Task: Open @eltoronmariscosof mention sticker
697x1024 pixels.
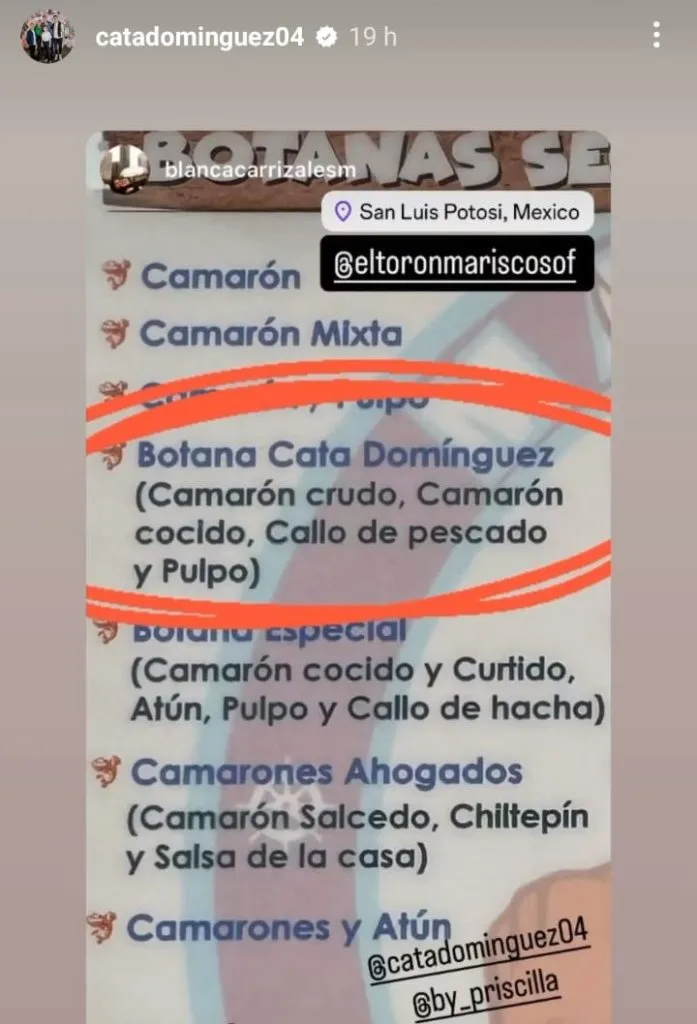Action: tap(455, 264)
